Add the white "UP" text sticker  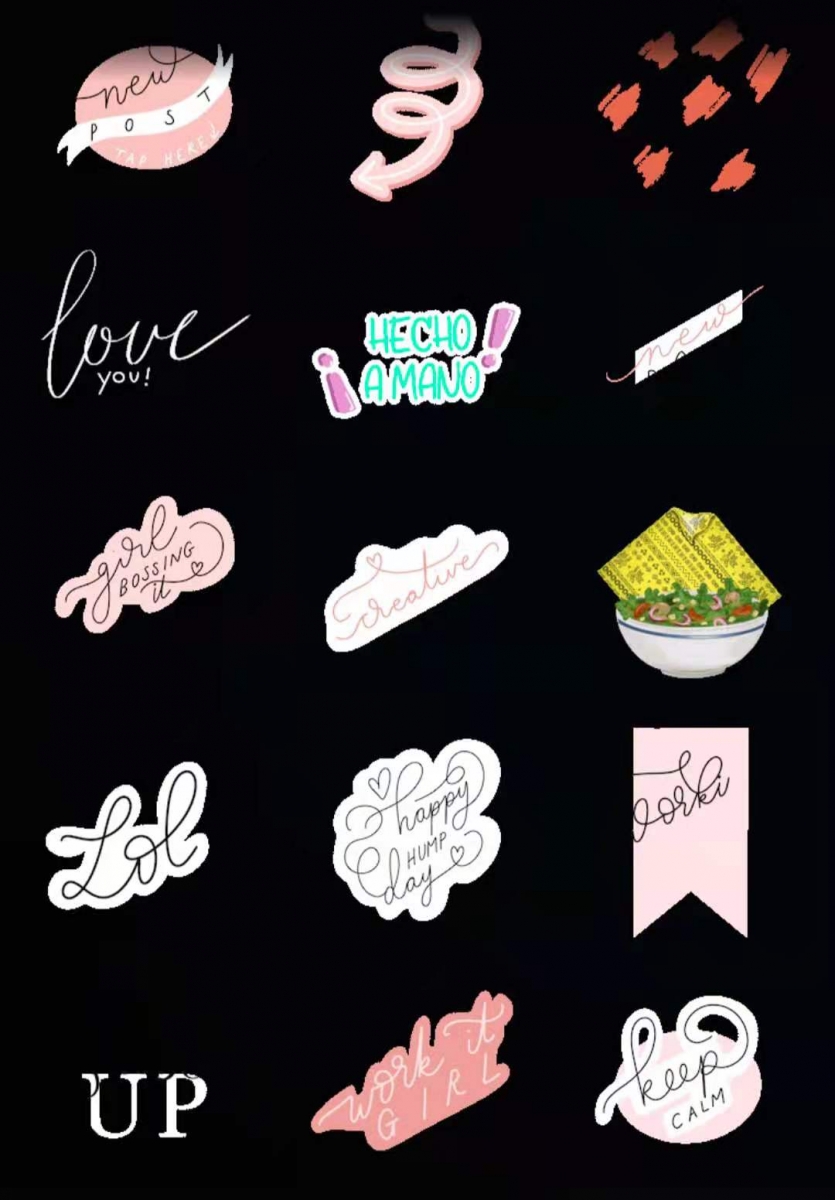click(145, 1105)
